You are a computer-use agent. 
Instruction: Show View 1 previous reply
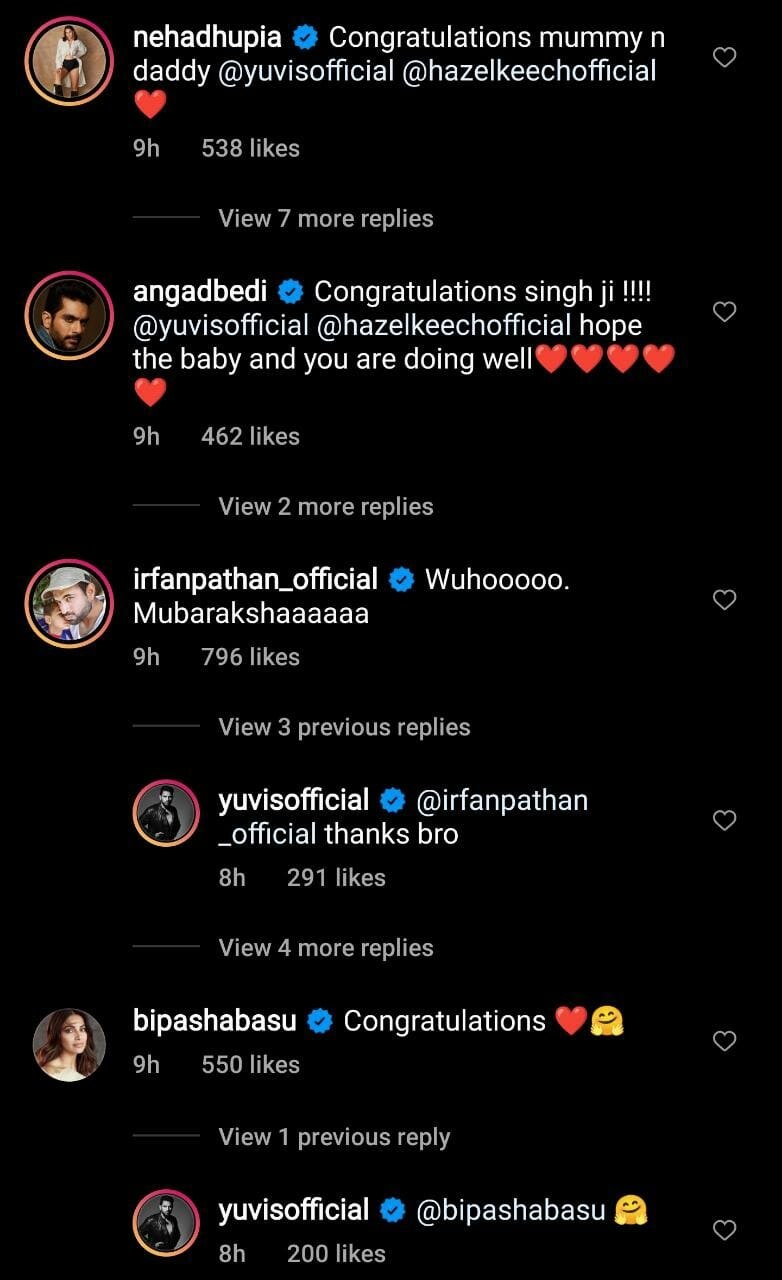(x=334, y=1137)
